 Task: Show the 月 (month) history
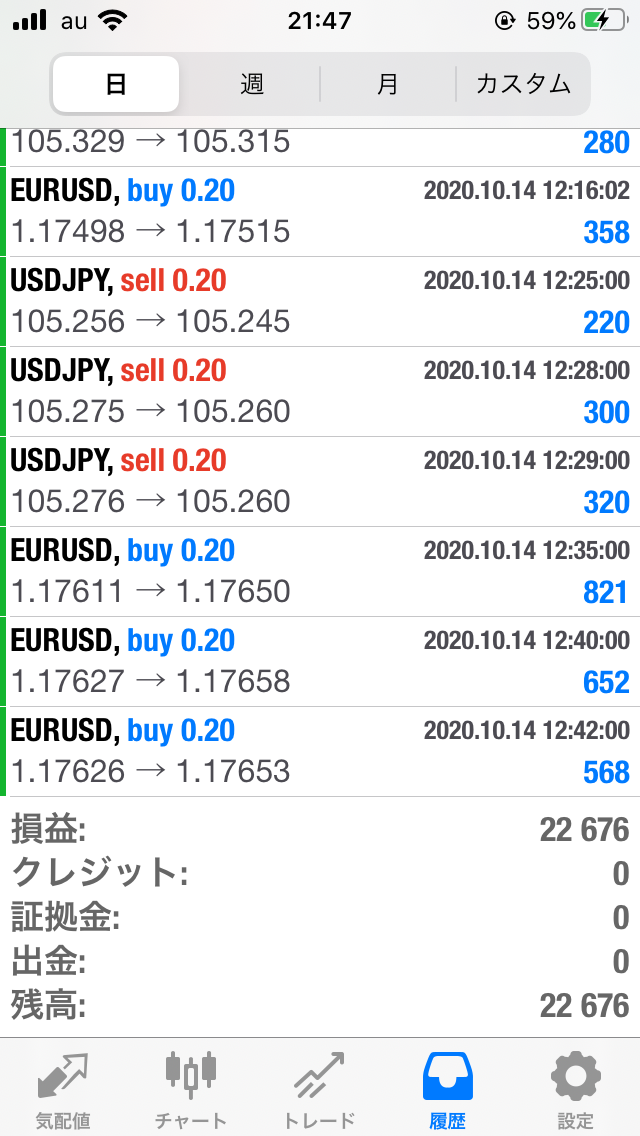click(388, 84)
